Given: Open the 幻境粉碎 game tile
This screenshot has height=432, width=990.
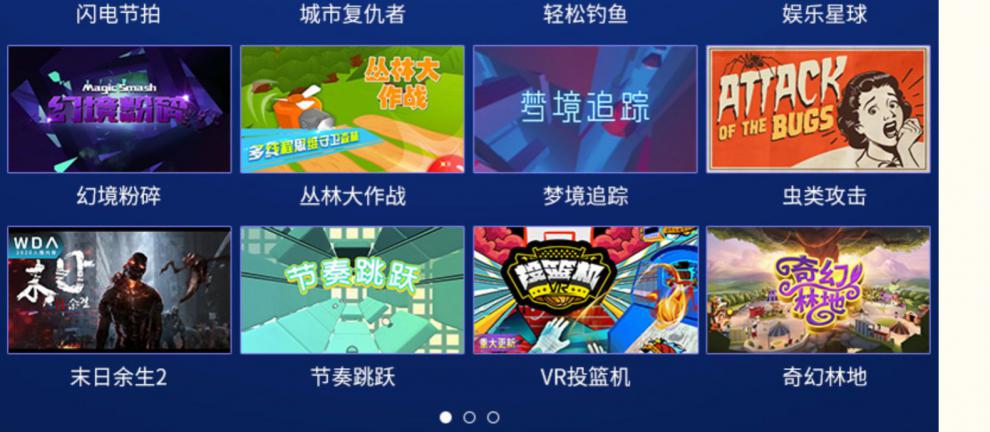Looking at the screenshot, I should [119, 109].
